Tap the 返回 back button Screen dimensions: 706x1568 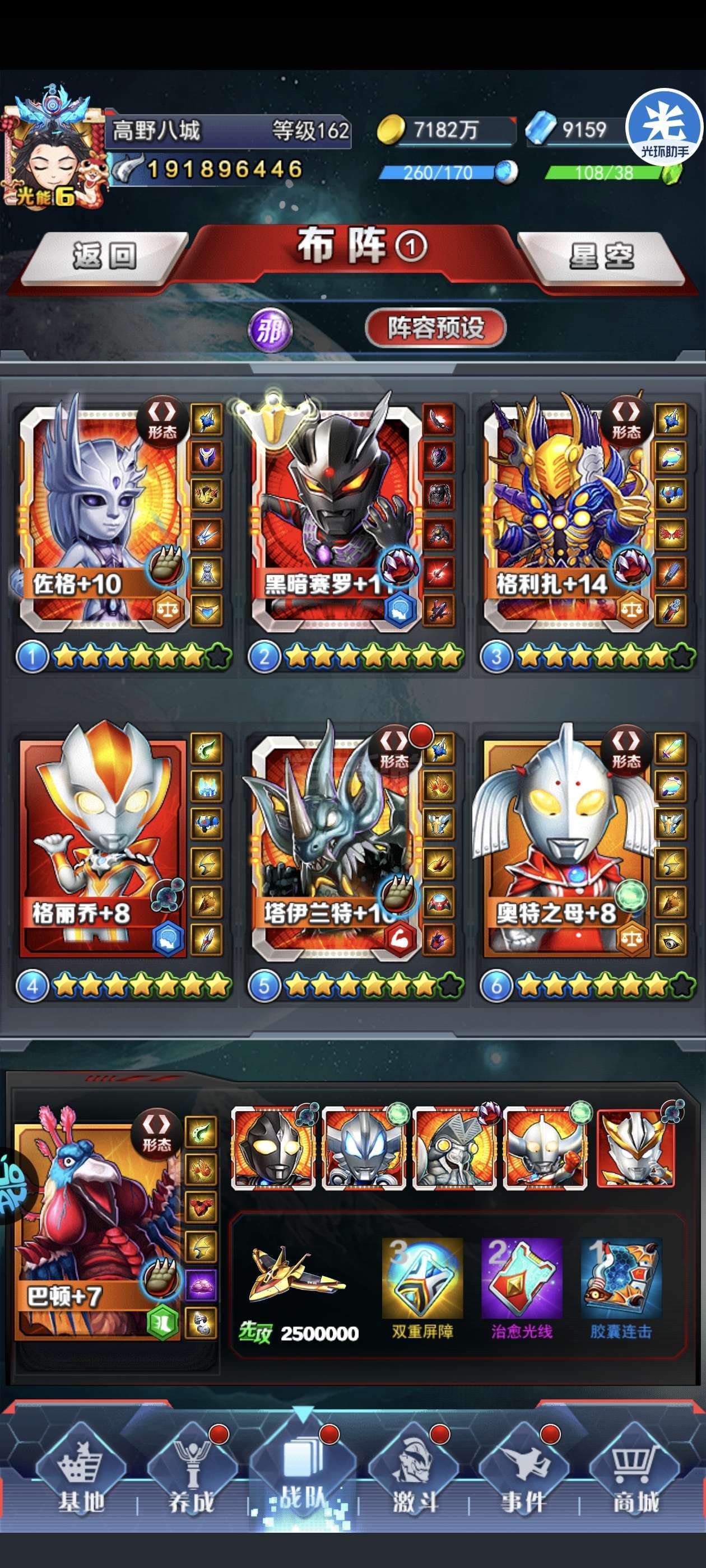pos(104,256)
